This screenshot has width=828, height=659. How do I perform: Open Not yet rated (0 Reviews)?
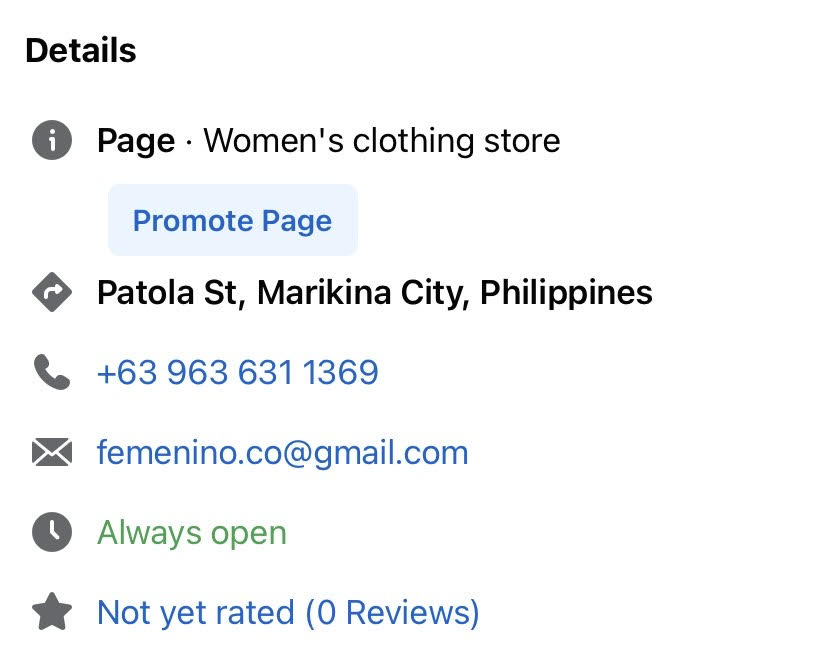click(288, 612)
